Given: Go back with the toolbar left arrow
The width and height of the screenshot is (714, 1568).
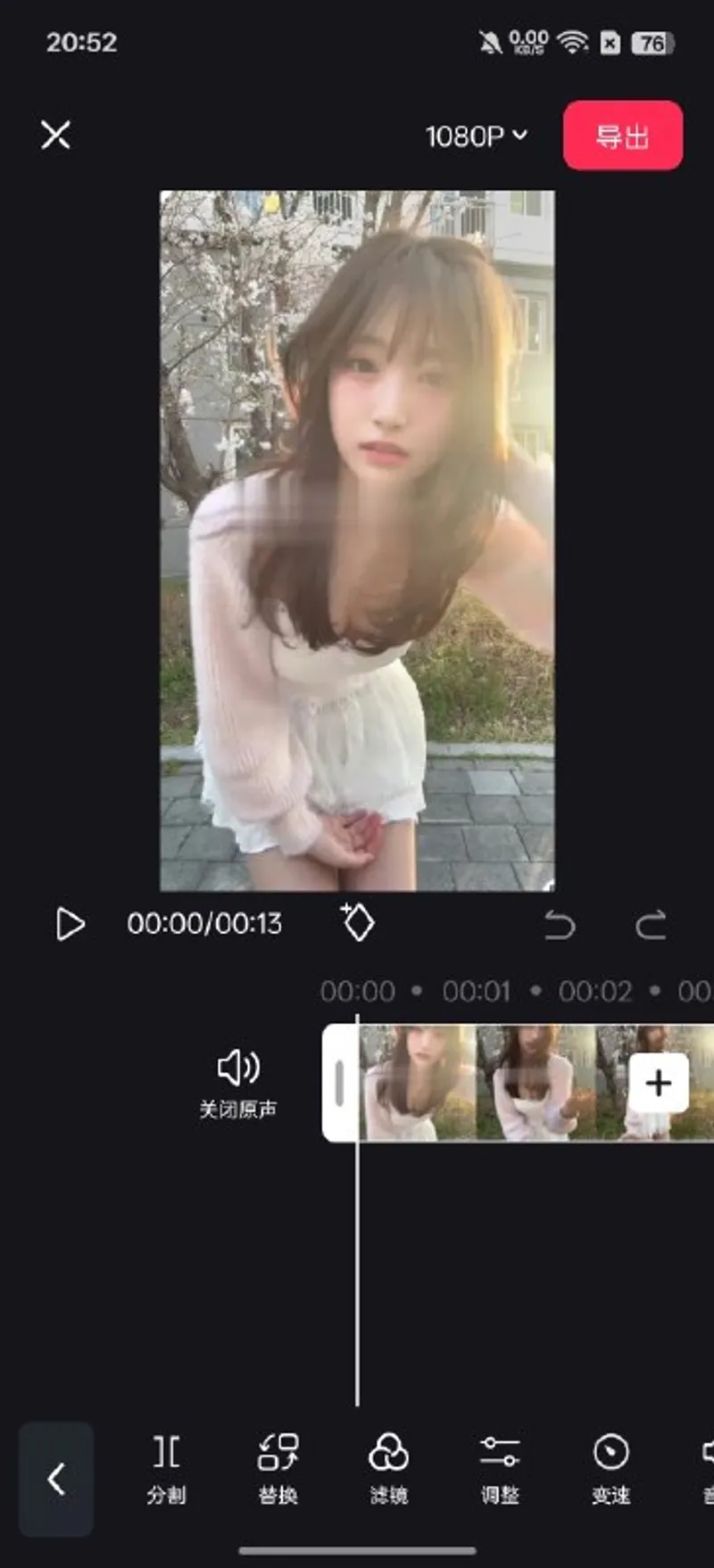Looking at the screenshot, I should click(x=56, y=1478).
